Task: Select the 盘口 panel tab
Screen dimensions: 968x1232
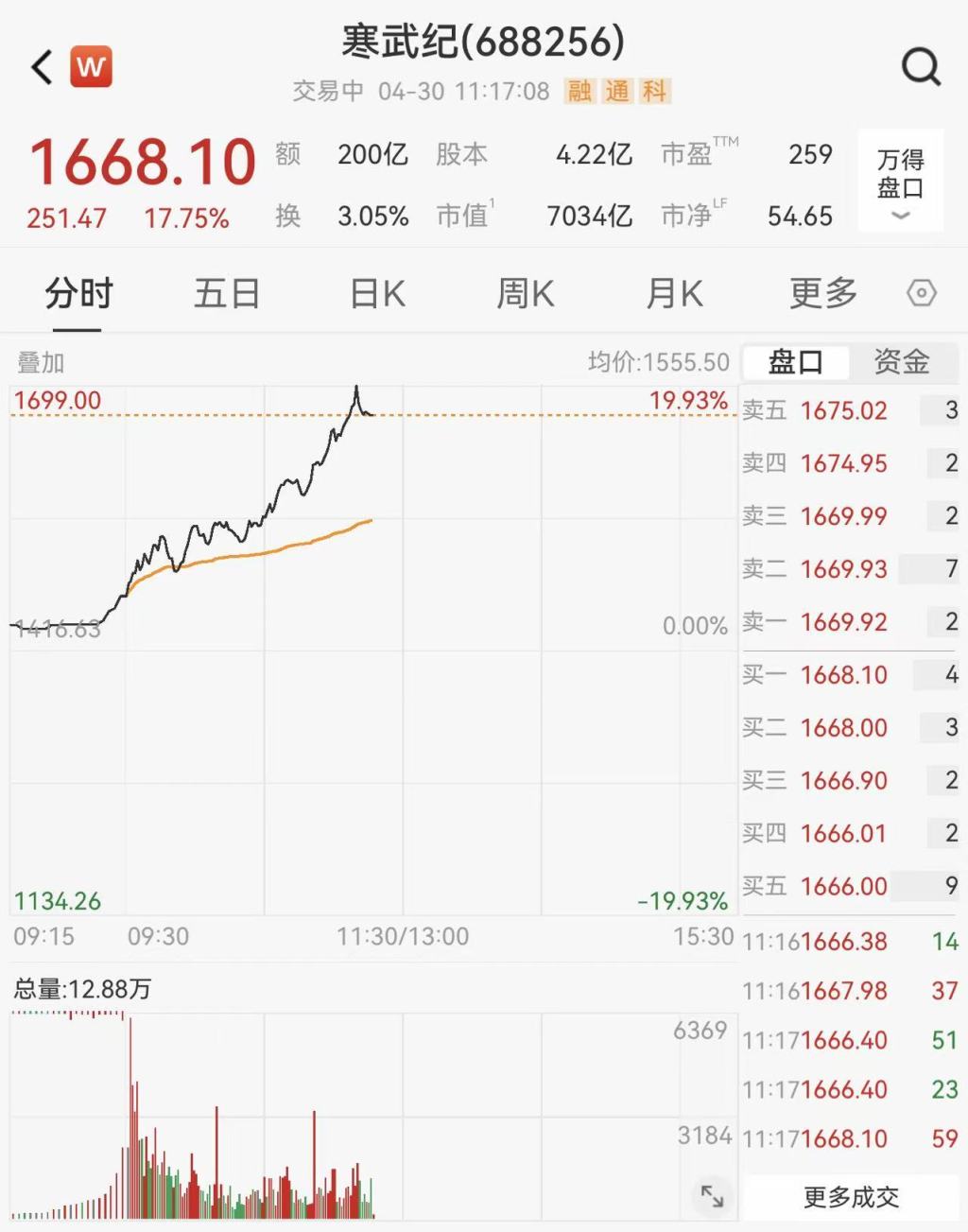Action: pyautogui.click(x=796, y=361)
